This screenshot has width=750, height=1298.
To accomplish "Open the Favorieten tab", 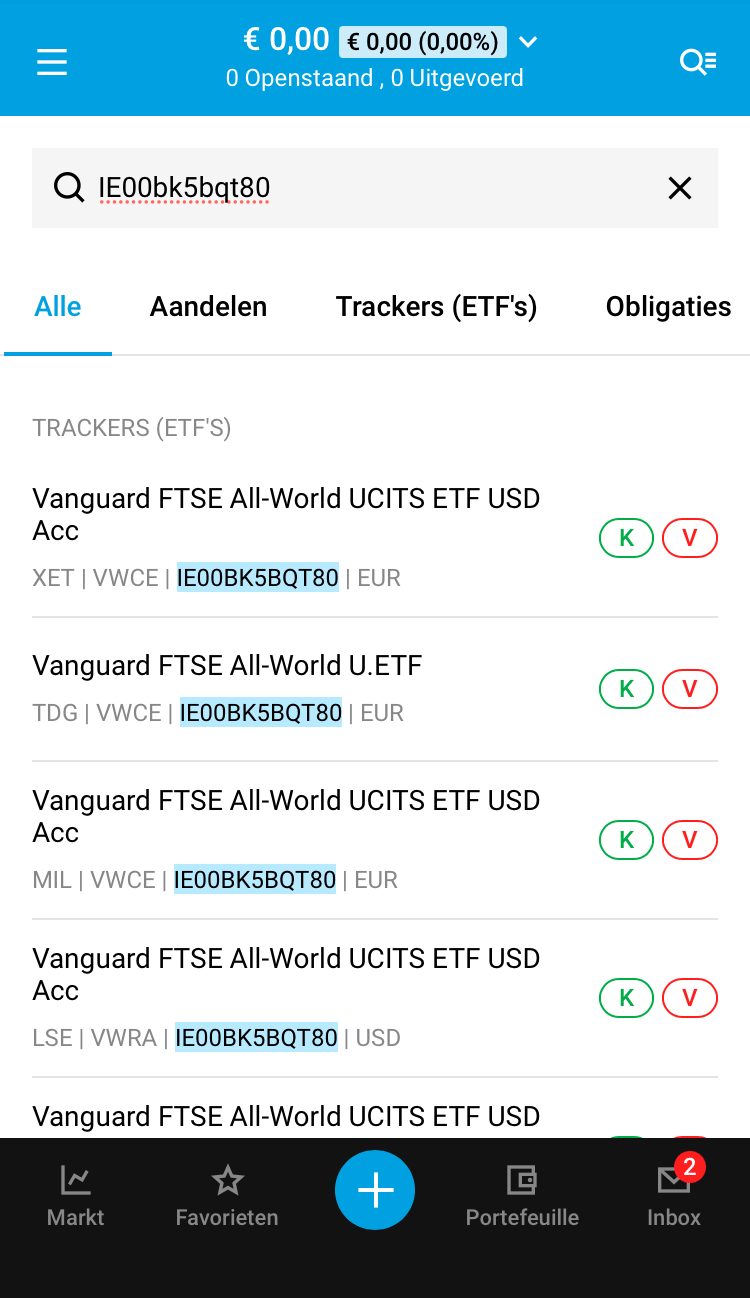I will click(x=227, y=1196).
